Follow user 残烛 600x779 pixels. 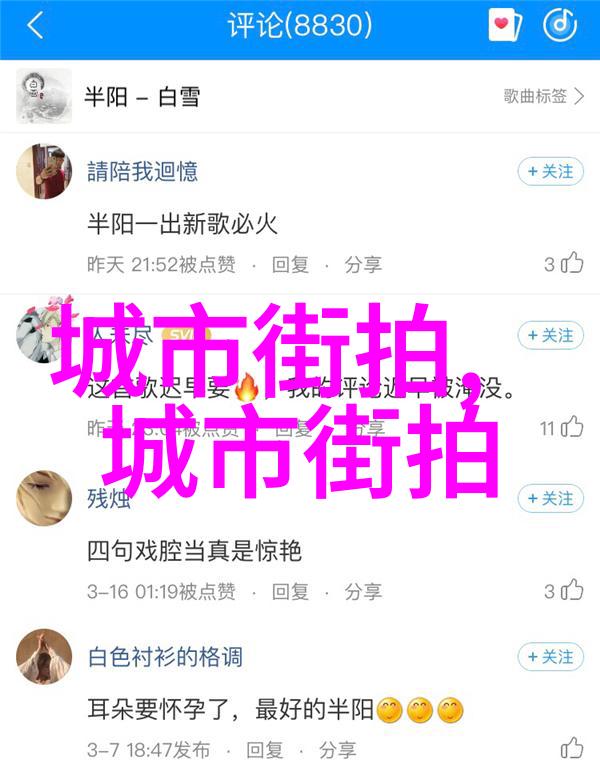(550, 498)
